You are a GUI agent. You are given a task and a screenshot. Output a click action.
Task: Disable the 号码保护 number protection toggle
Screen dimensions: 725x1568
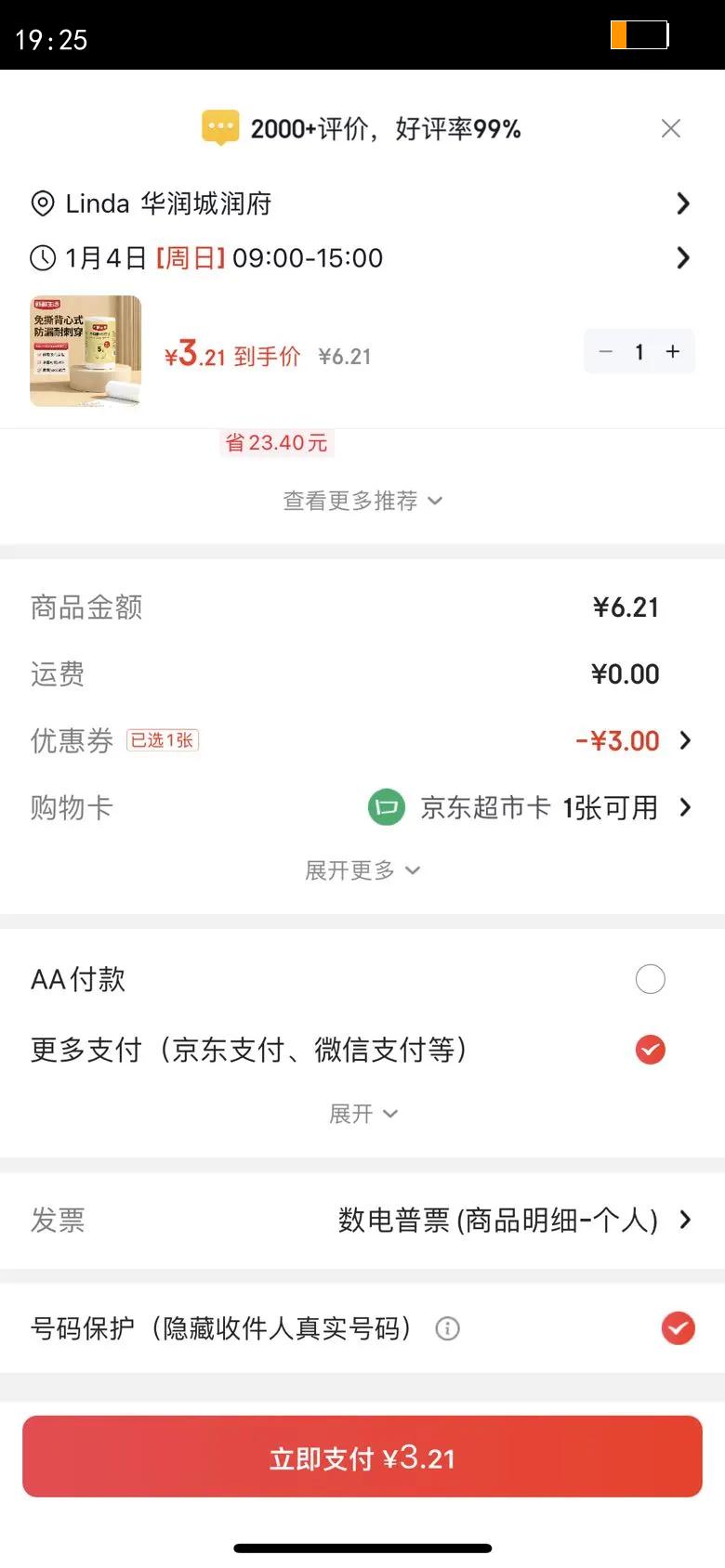pos(678,1328)
